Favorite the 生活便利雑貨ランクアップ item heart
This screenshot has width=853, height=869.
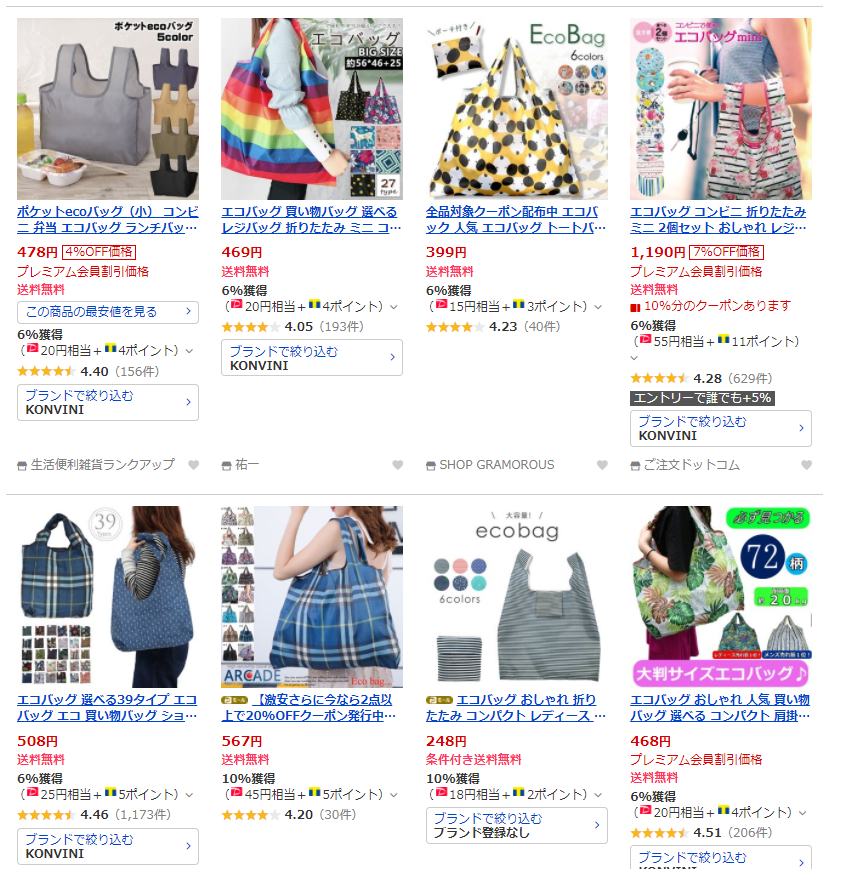[194, 465]
